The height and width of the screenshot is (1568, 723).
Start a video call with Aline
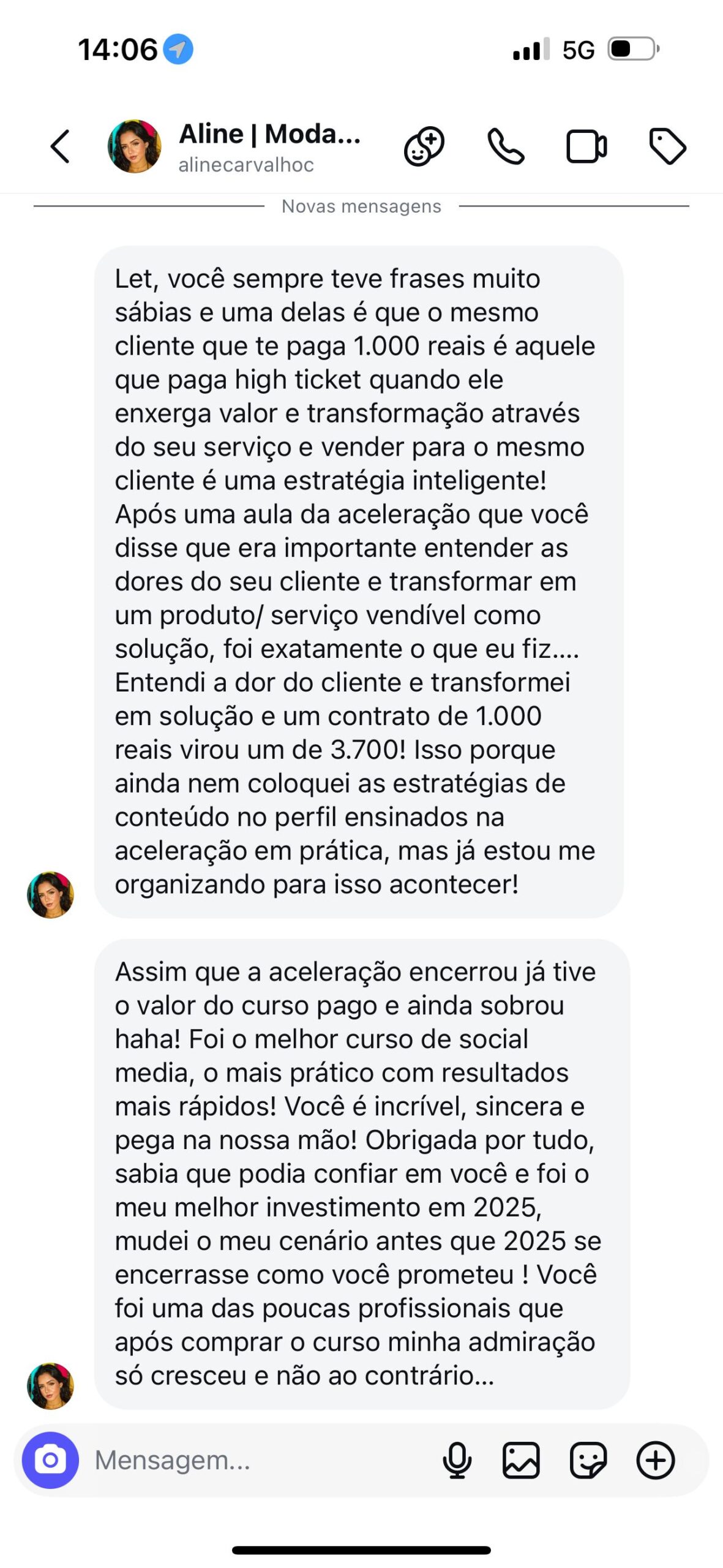click(586, 146)
